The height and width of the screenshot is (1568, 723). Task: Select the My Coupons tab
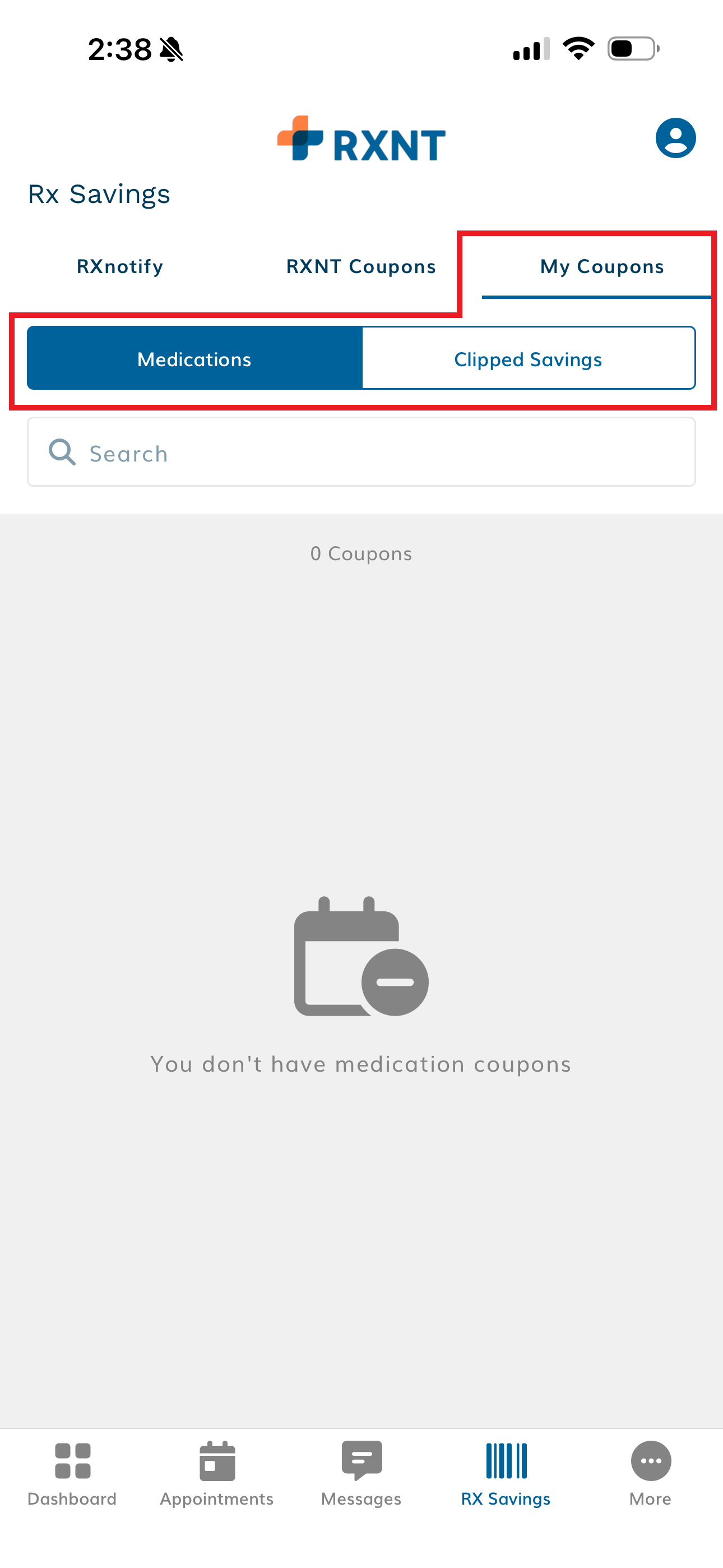coord(601,266)
